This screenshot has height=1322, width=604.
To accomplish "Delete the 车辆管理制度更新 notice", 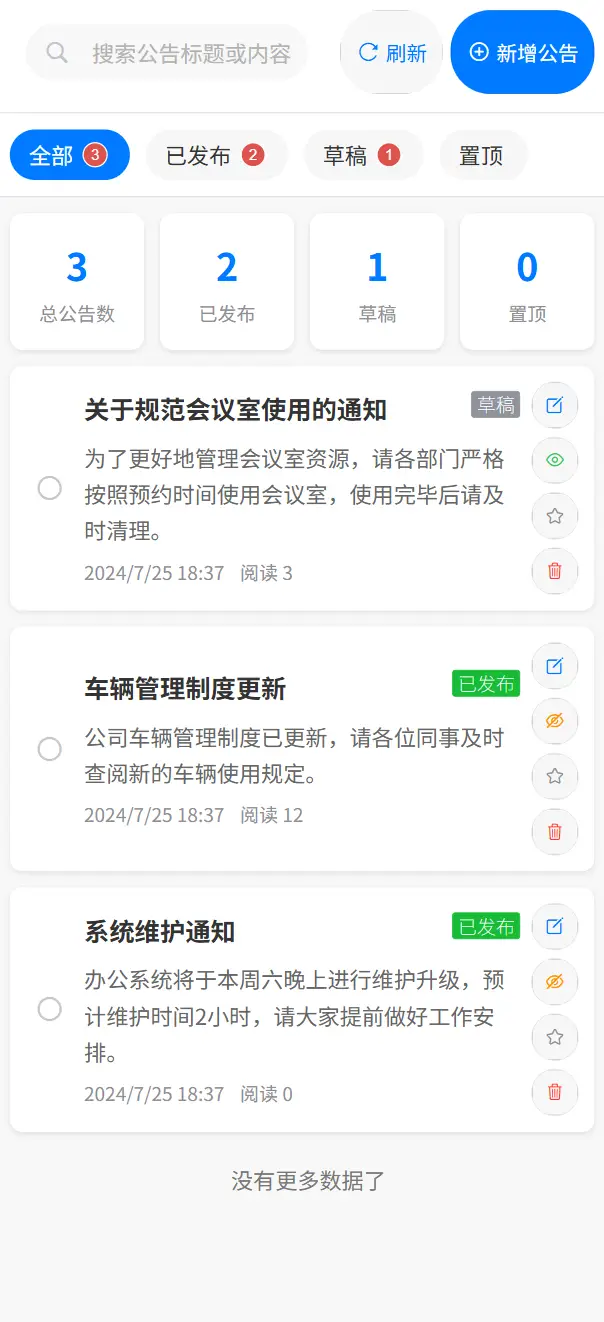I will [x=555, y=831].
